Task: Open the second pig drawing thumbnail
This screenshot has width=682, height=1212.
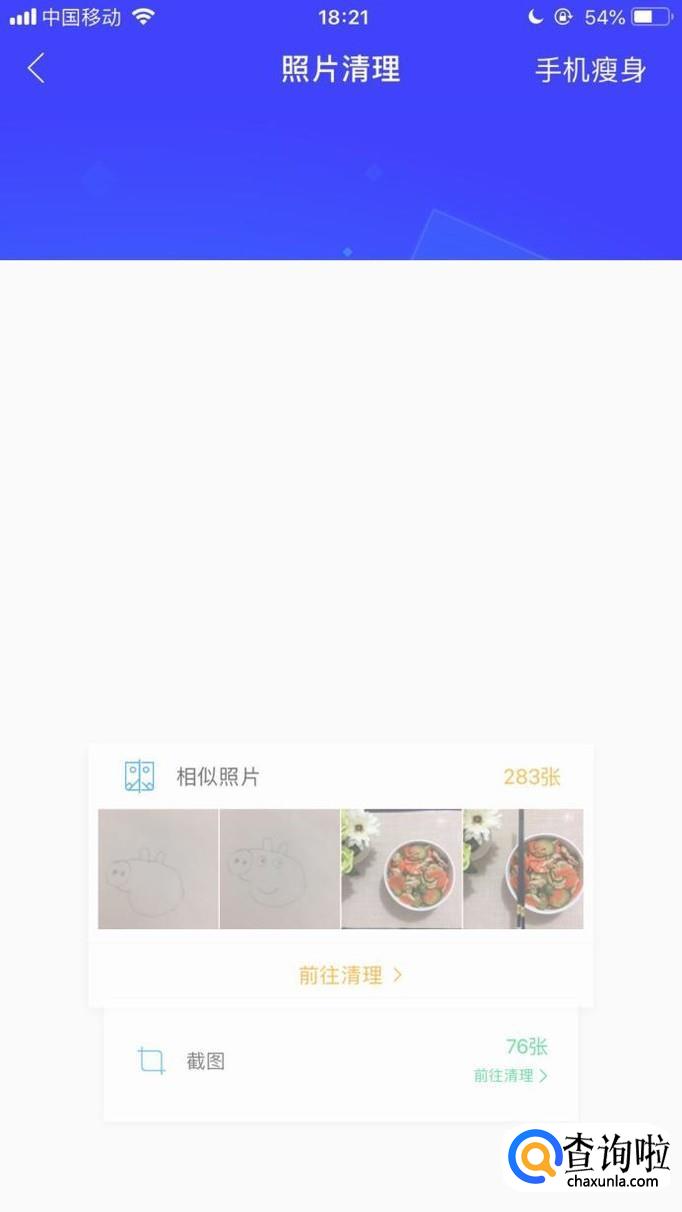Action: pyautogui.click(x=280, y=869)
